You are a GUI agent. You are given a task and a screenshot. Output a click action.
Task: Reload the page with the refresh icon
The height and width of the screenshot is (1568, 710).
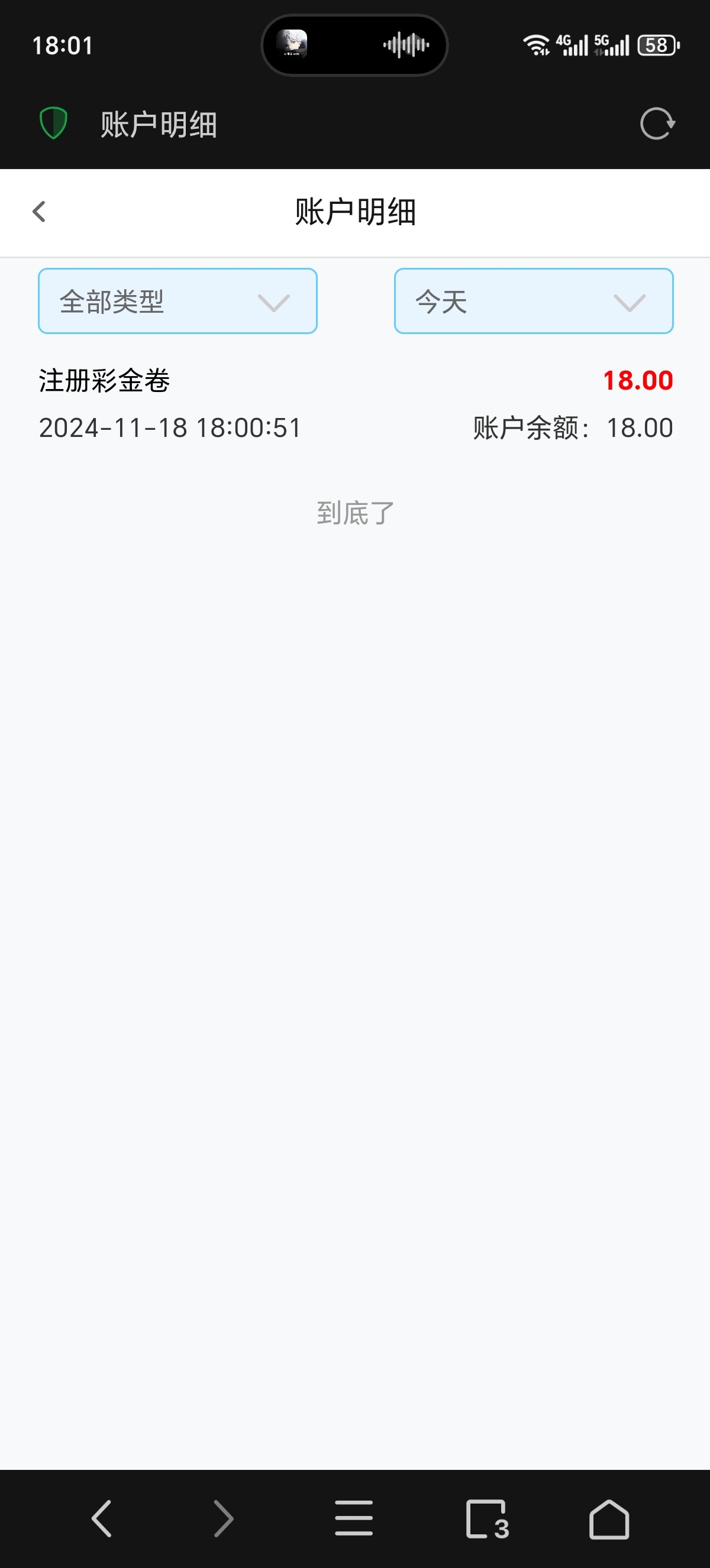tap(657, 124)
